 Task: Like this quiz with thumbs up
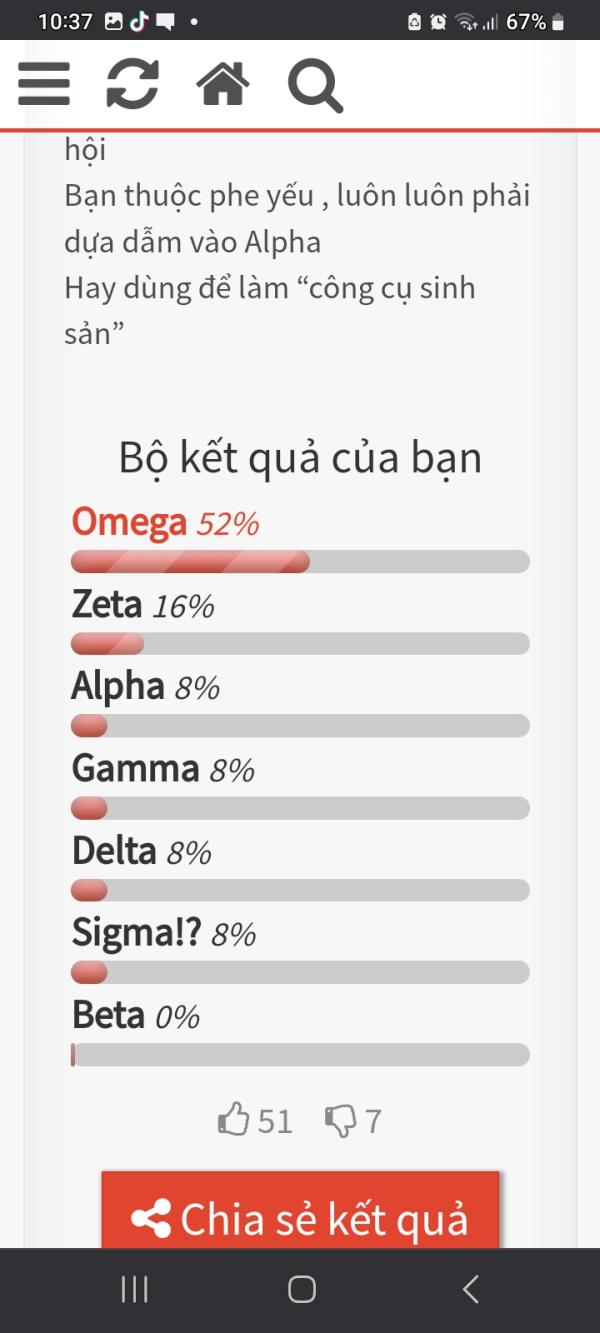(x=234, y=1120)
